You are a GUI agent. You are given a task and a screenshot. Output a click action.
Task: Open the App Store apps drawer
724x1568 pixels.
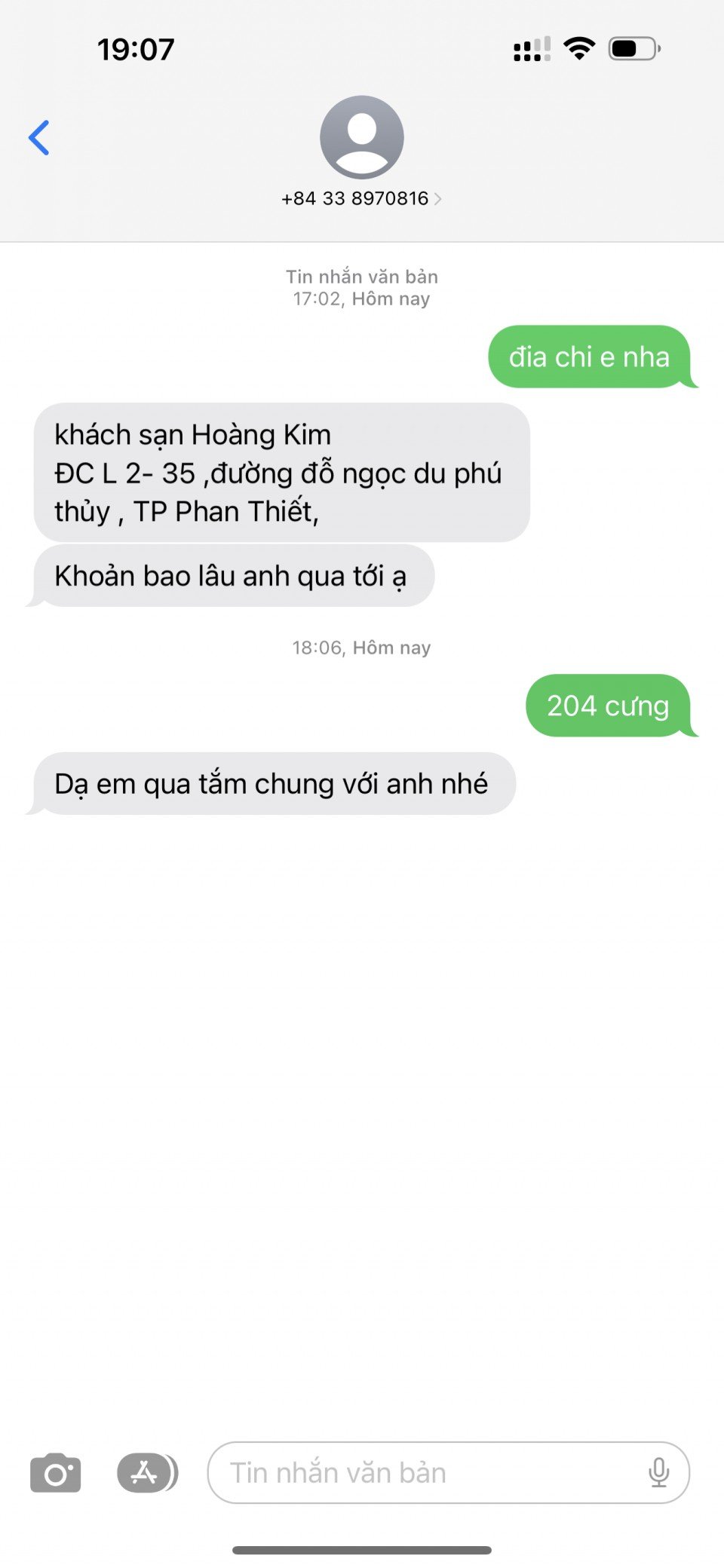(x=146, y=1473)
